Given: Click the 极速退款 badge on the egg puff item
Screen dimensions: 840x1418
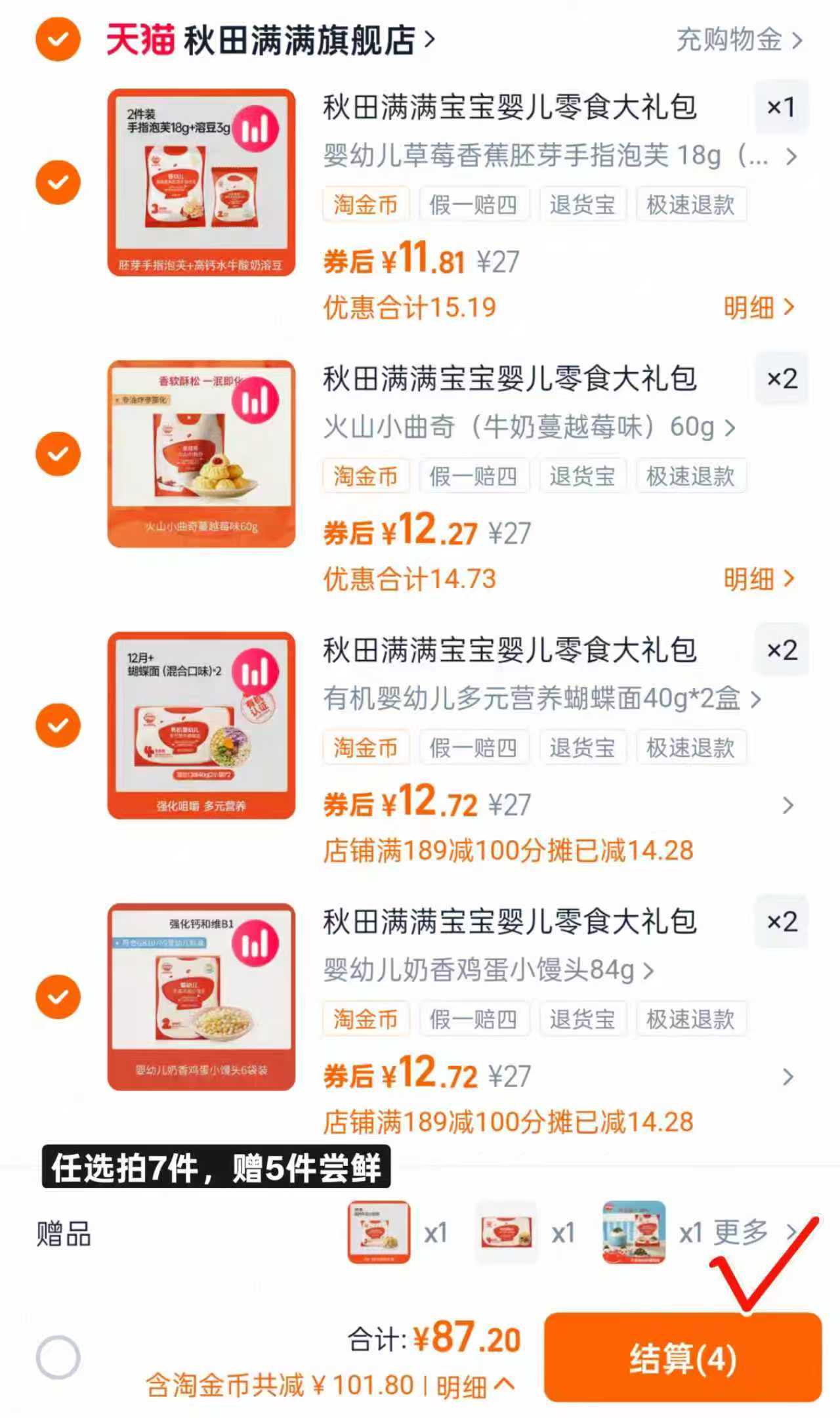Looking at the screenshot, I should [691, 1019].
